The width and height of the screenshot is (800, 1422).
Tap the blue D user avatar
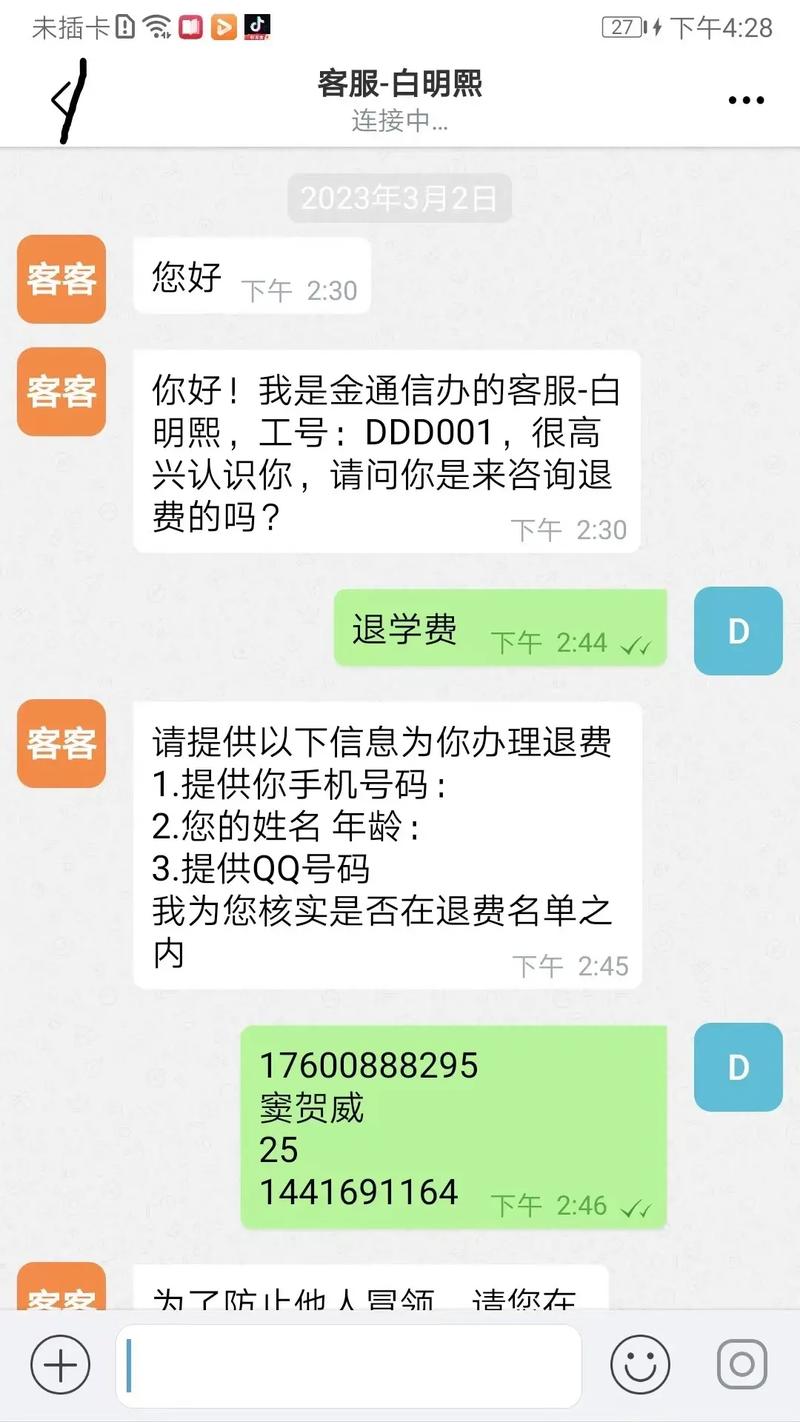[738, 631]
